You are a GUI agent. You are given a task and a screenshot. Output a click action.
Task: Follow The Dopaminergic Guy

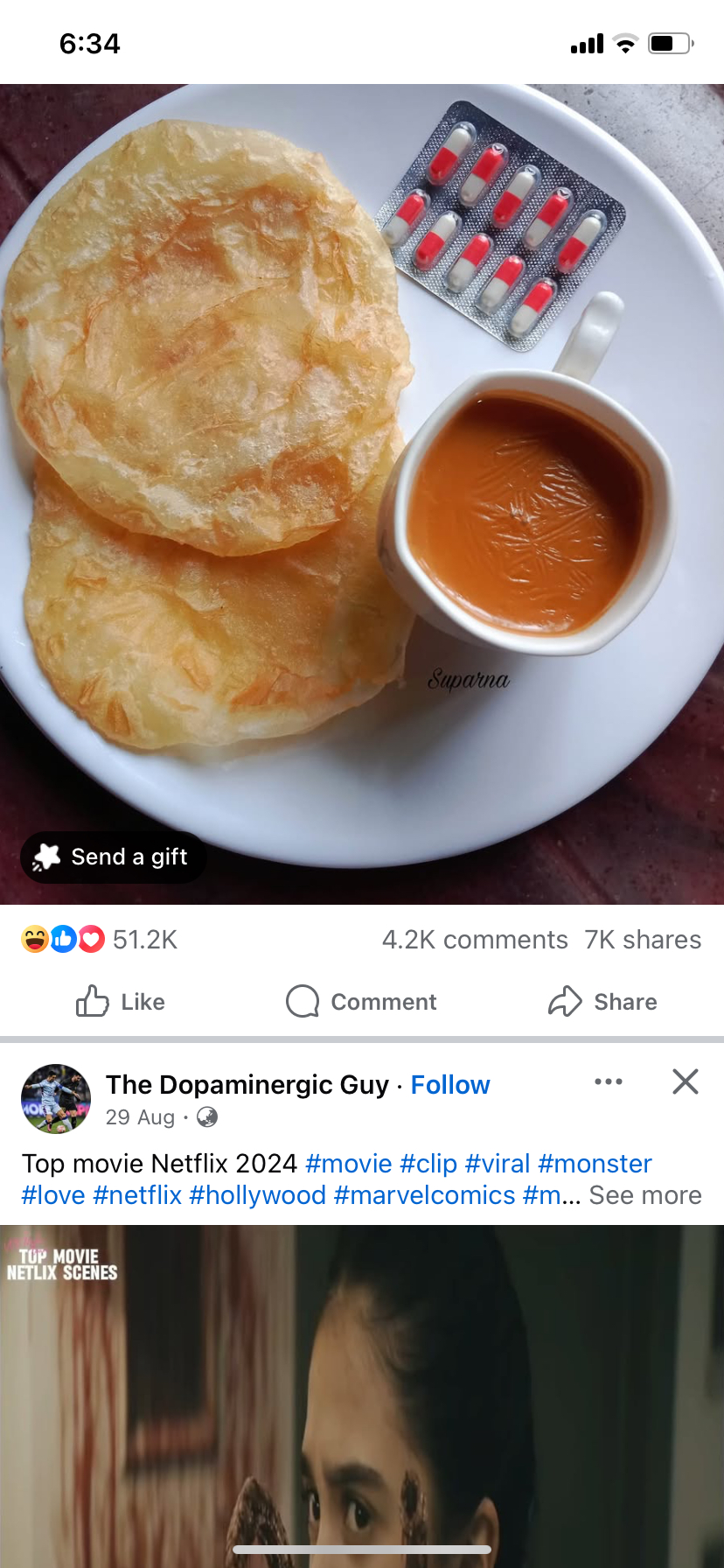point(450,1085)
